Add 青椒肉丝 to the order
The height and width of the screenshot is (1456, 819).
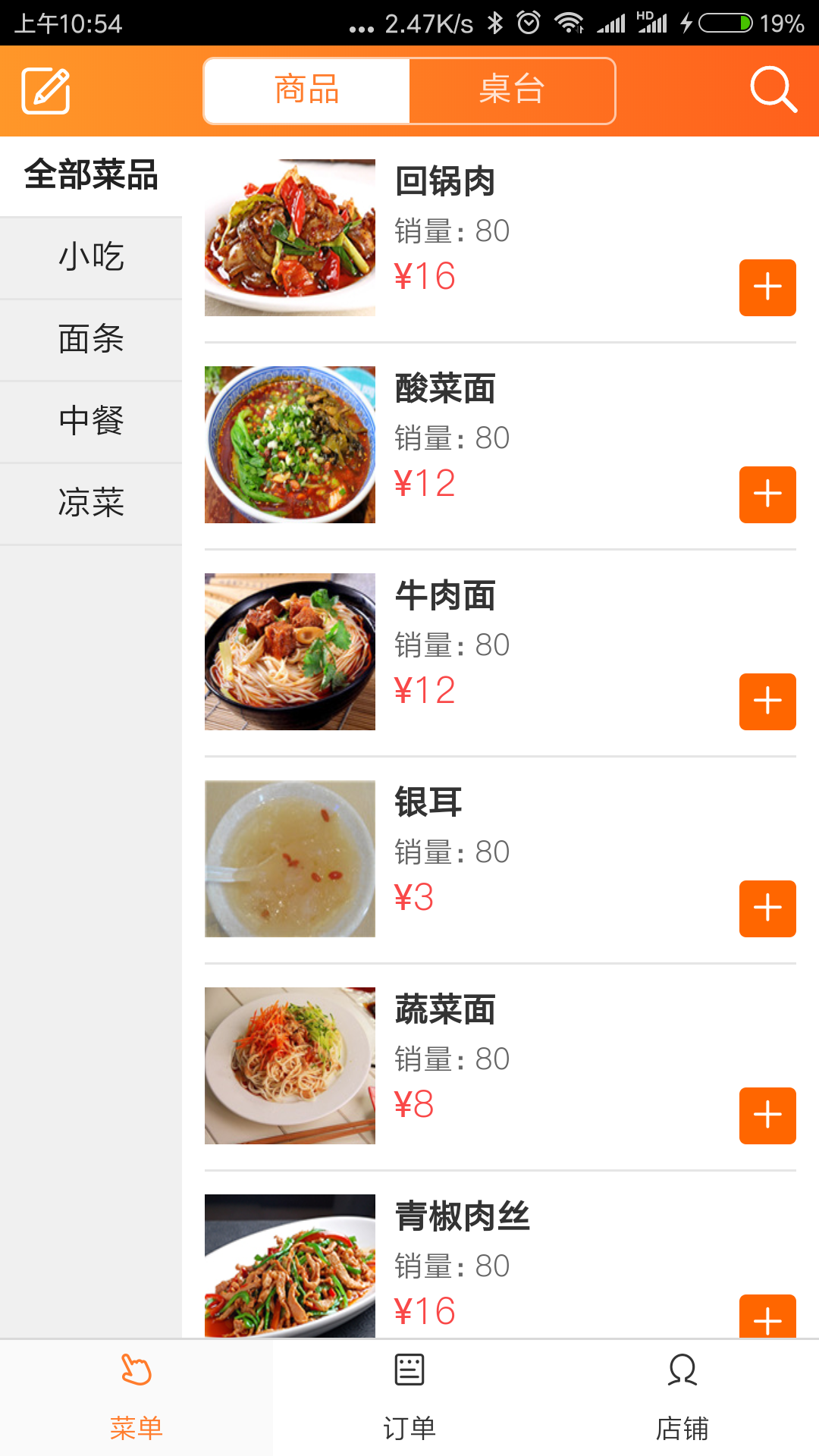[767, 1317]
